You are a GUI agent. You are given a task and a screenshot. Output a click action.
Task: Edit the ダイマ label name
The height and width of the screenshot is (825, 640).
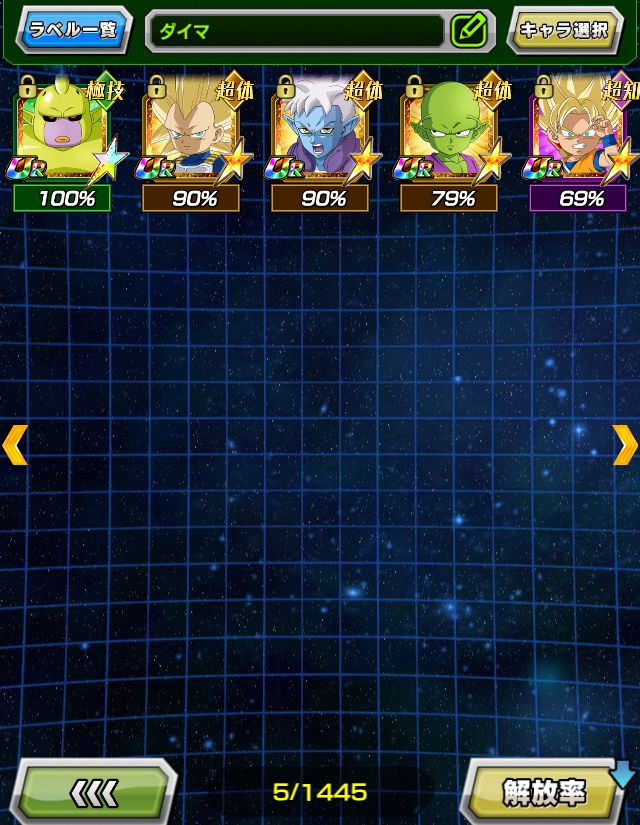coord(468,30)
